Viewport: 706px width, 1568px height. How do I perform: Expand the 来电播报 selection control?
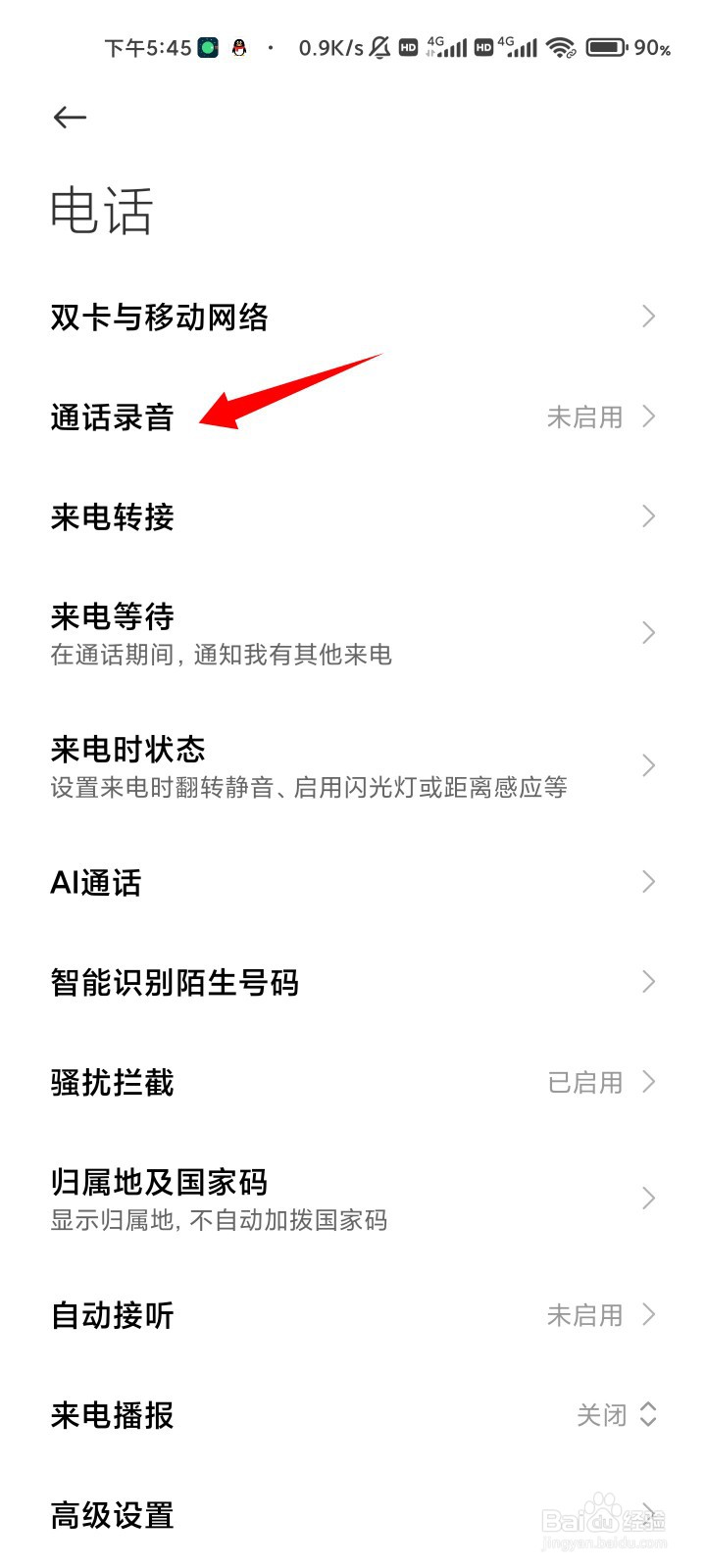[647, 1415]
